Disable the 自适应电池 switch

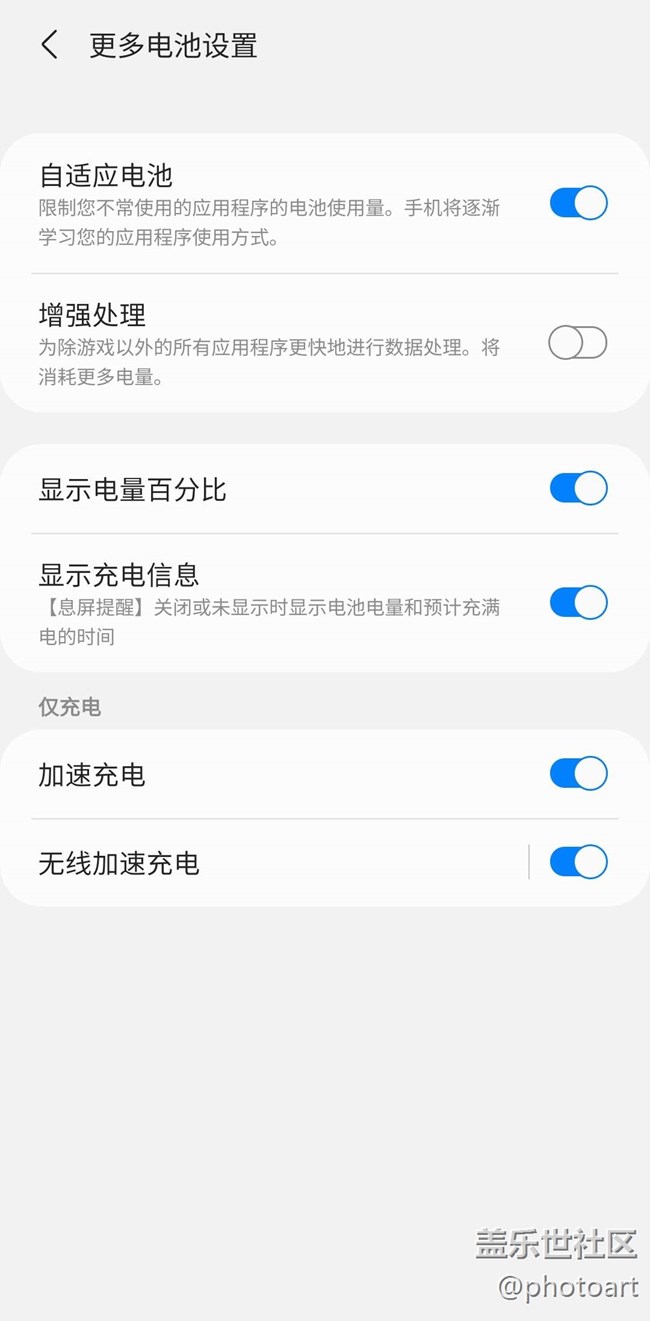pos(578,203)
